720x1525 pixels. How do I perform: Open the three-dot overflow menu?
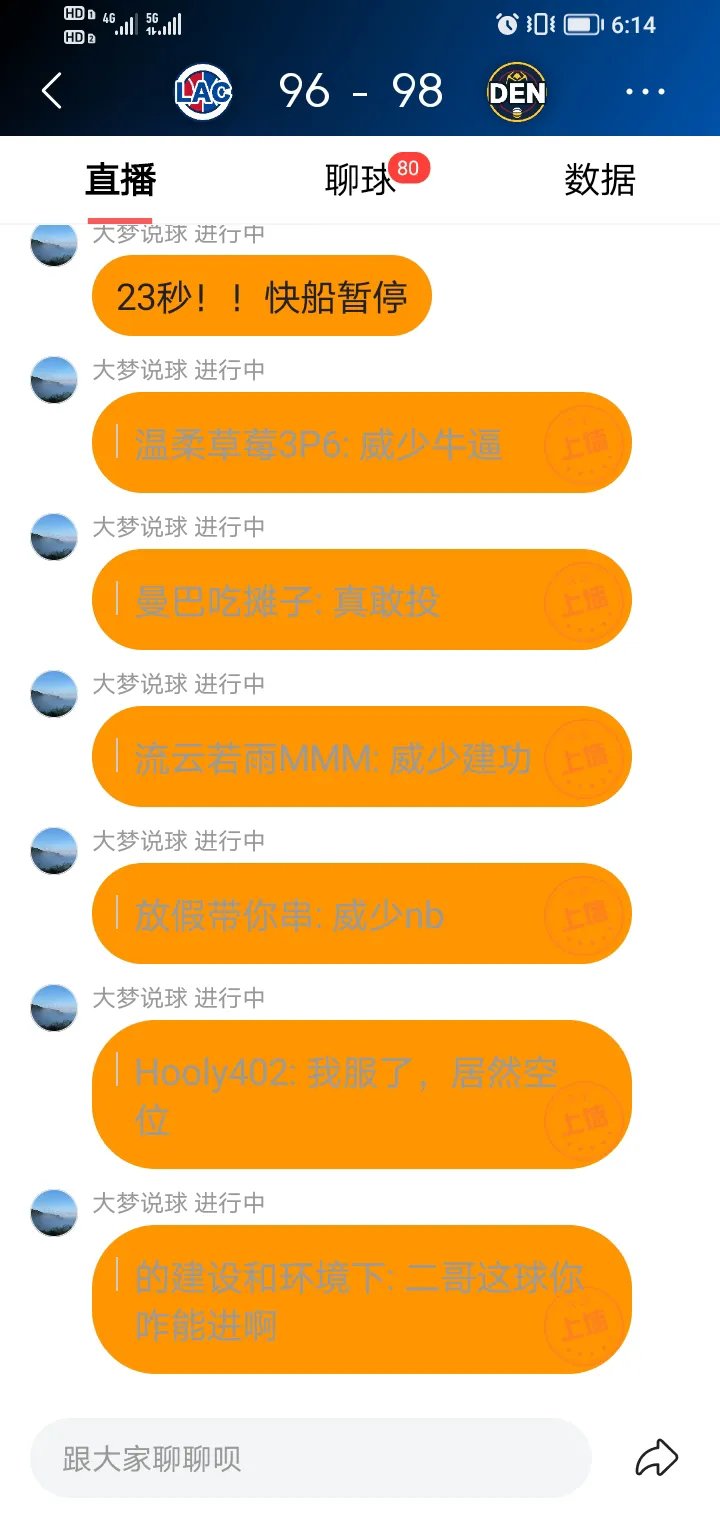[645, 92]
